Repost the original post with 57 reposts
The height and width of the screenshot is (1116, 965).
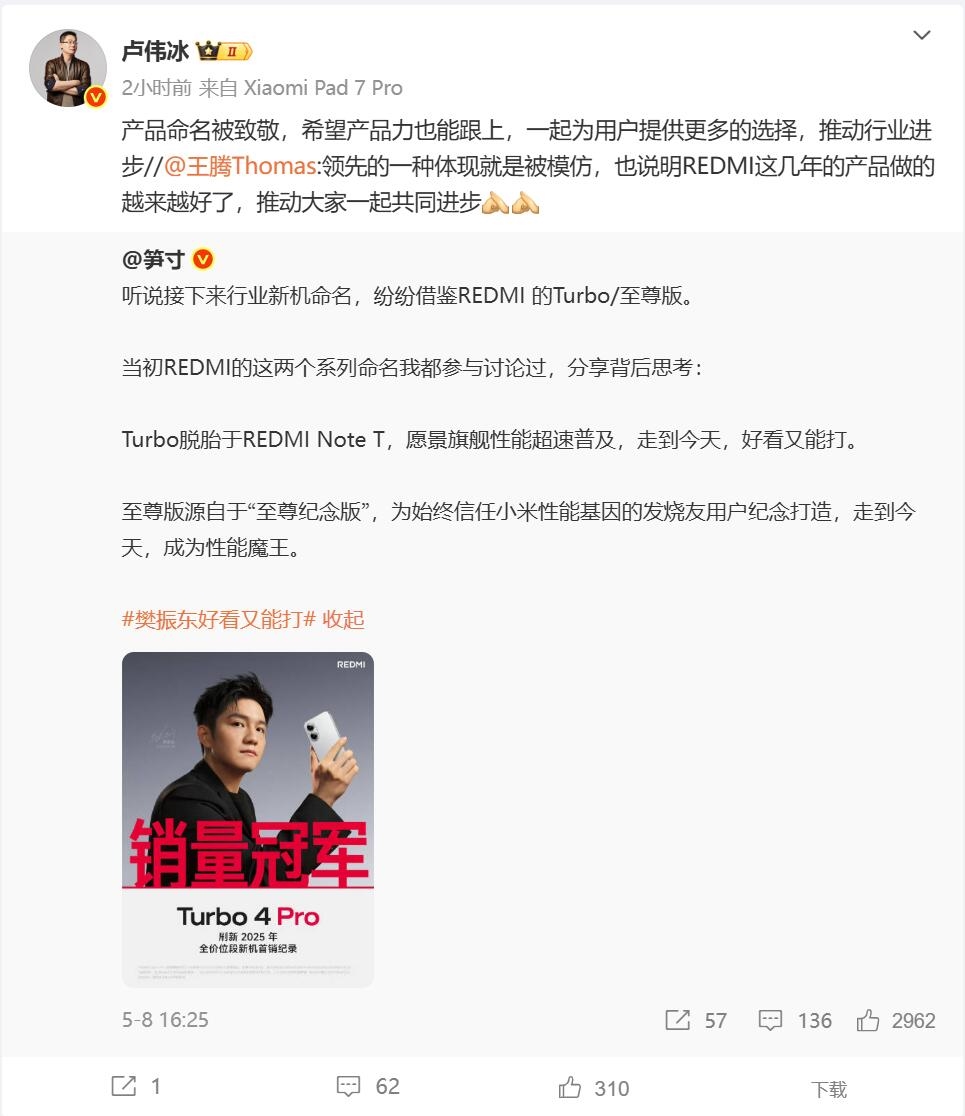point(696,1020)
